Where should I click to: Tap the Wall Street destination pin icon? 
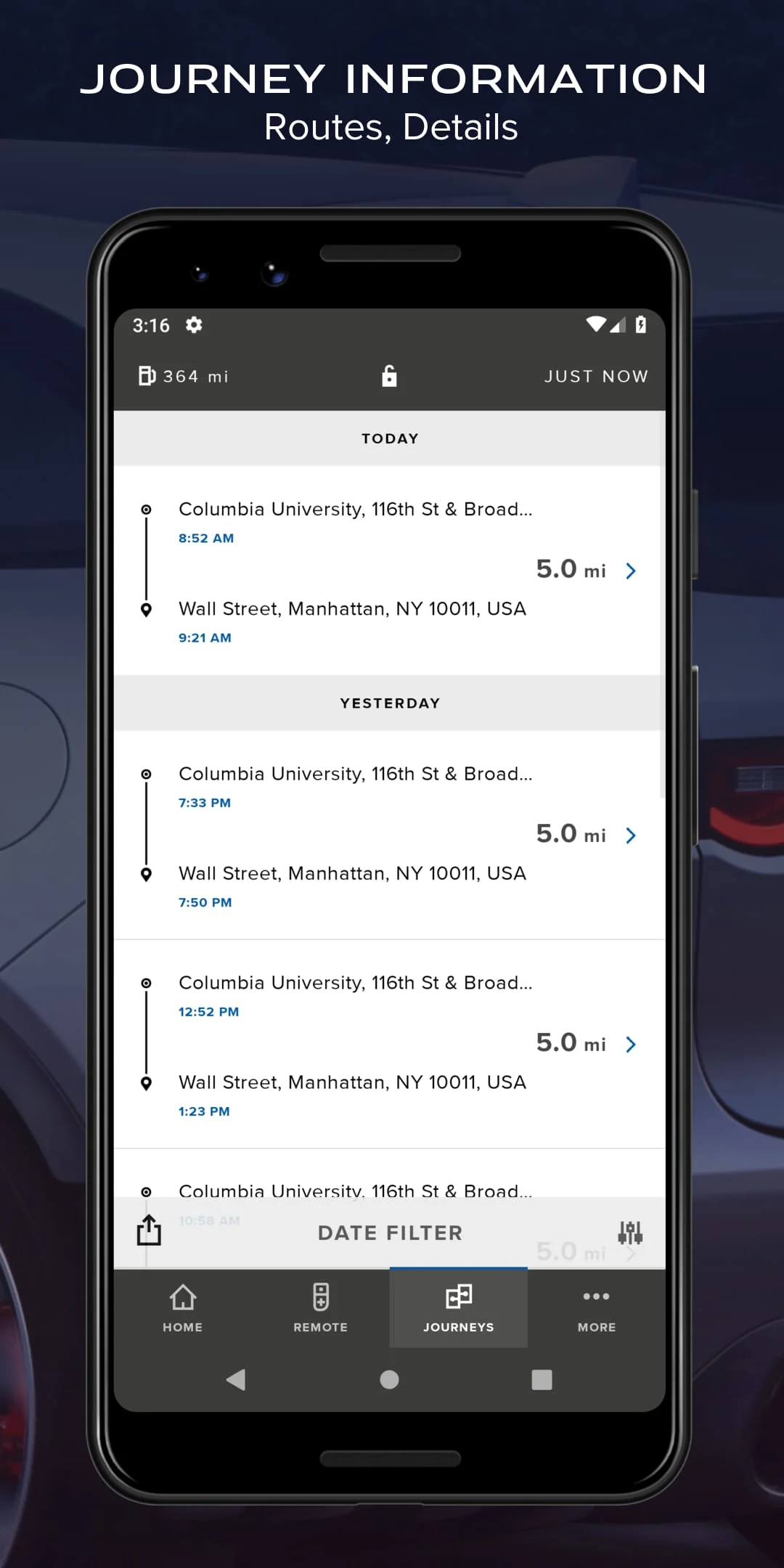[147, 609]
